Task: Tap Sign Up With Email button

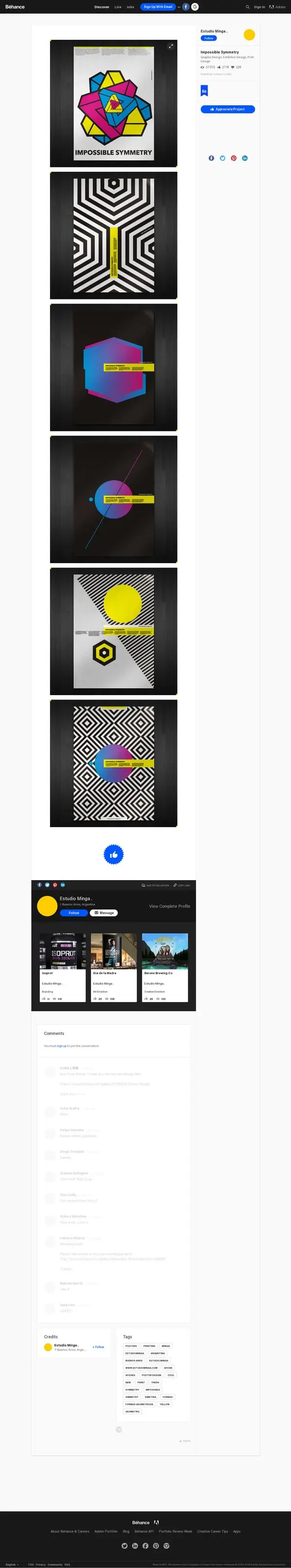Action: (158, 7)
